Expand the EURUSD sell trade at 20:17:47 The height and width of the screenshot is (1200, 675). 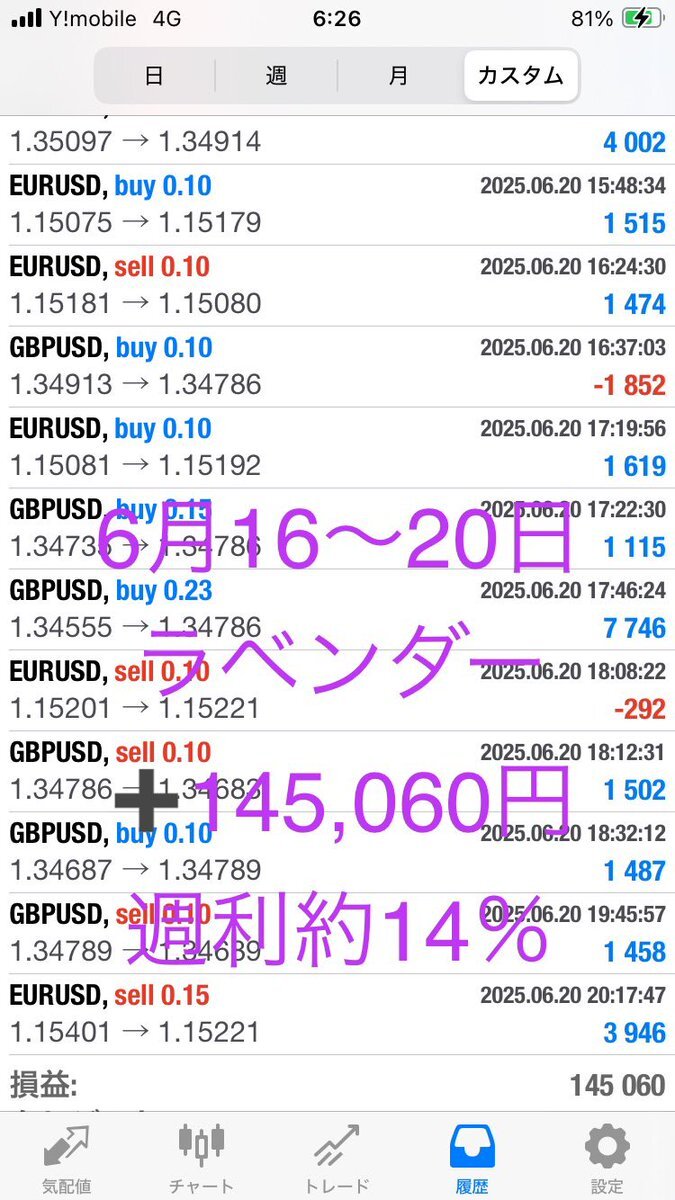tap(337, 1015)
